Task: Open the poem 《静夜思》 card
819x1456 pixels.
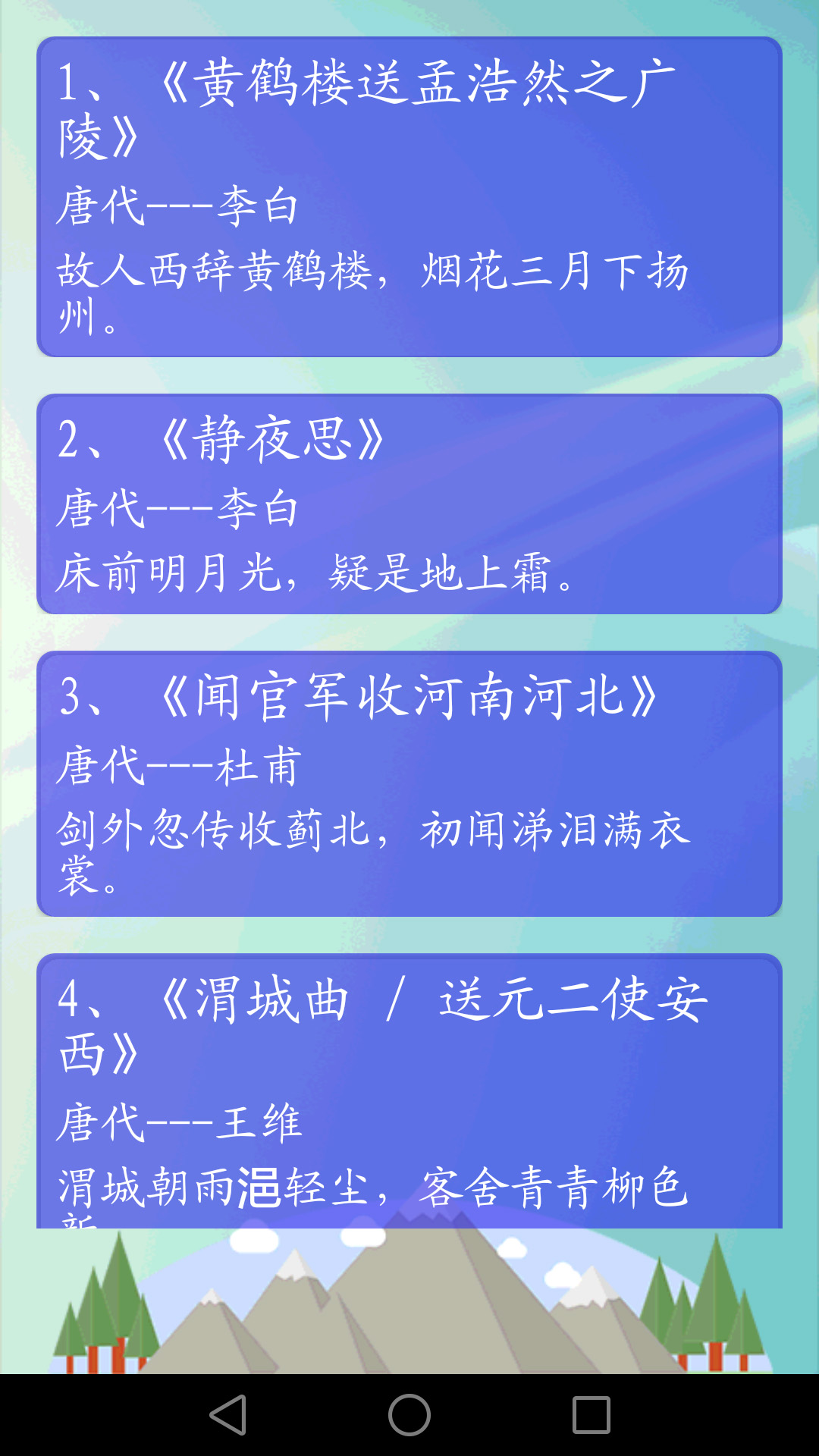Action: pos(409,504)
